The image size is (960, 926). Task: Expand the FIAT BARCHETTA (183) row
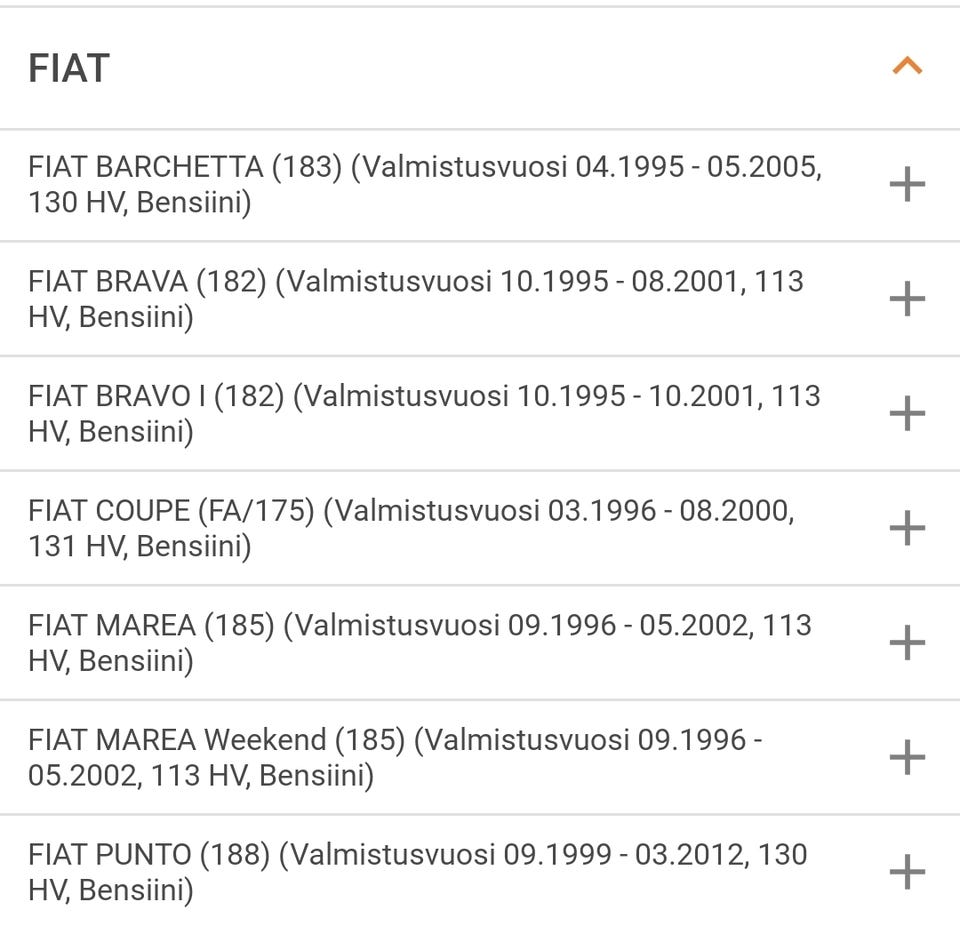coord(906,184)
